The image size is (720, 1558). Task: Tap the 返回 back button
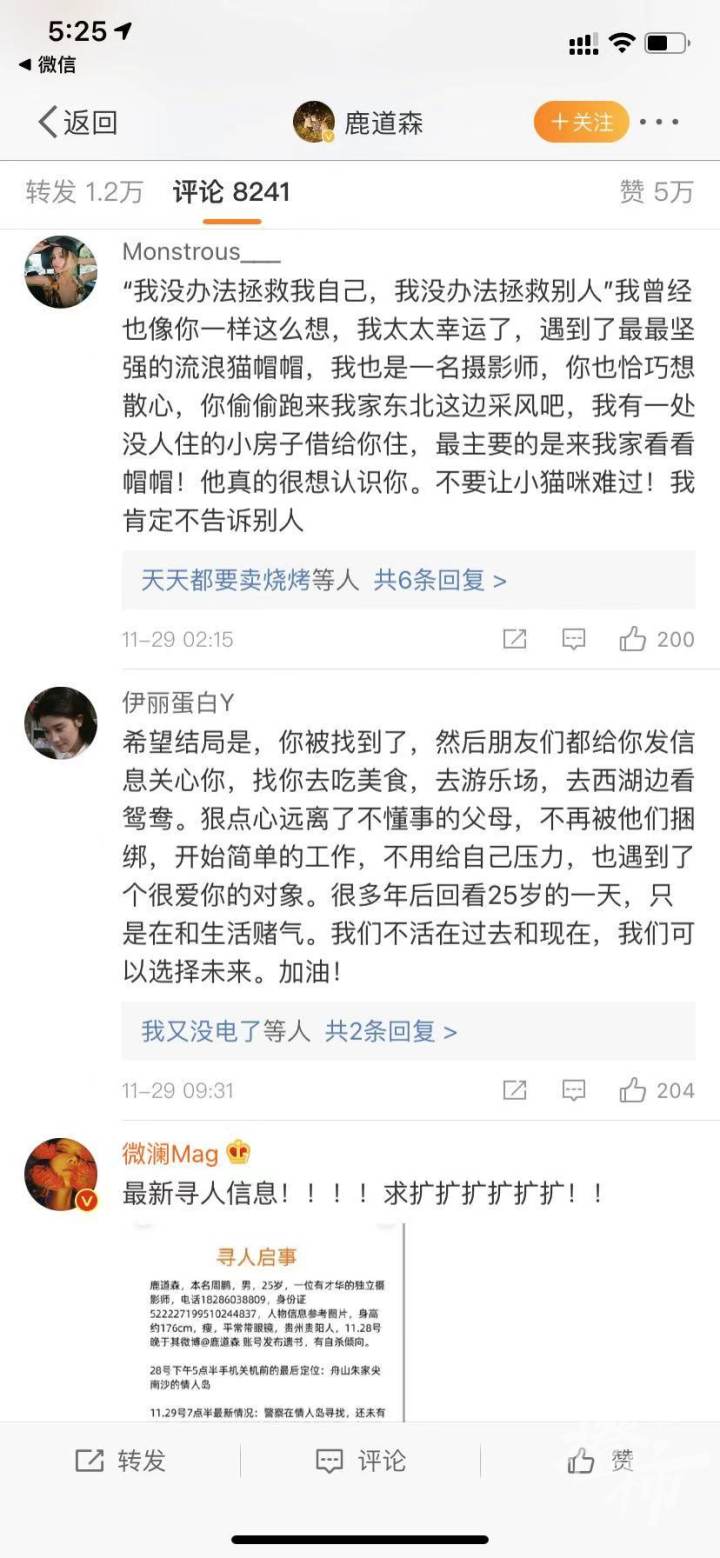[77, 122]
